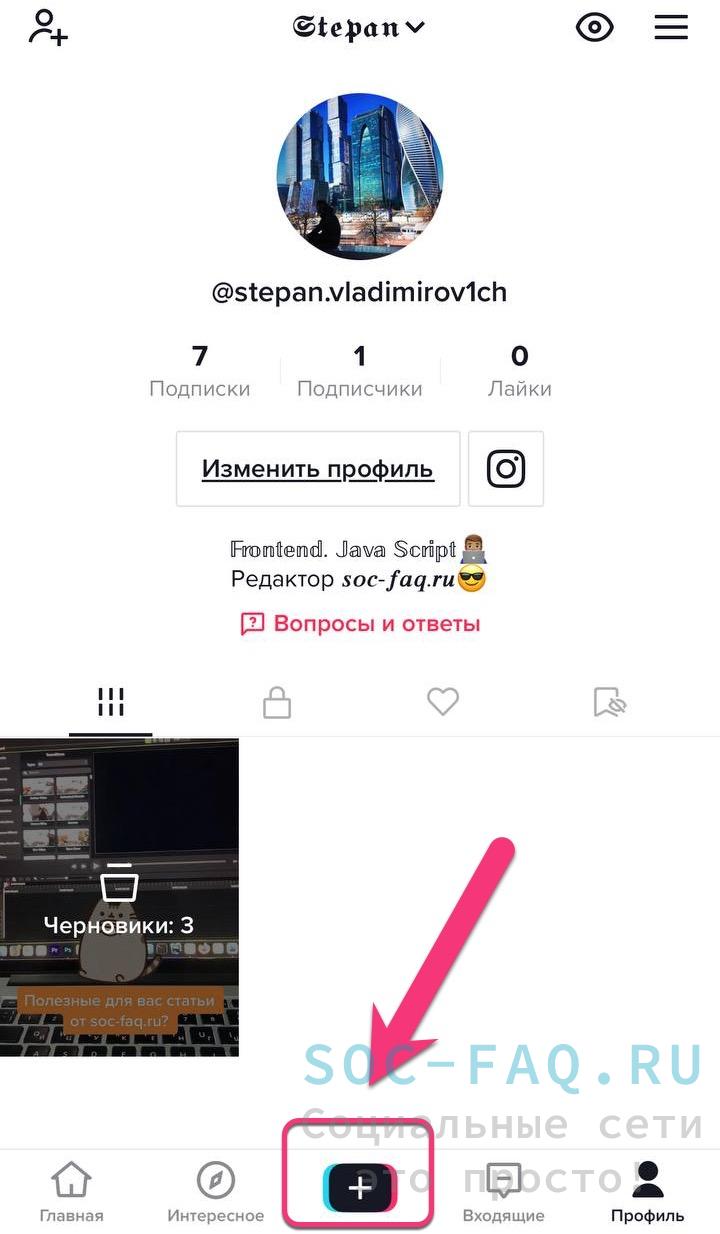Open Вопросы и ответы link
Viewport: 720px width, 1234px height.
pos(360,624)
